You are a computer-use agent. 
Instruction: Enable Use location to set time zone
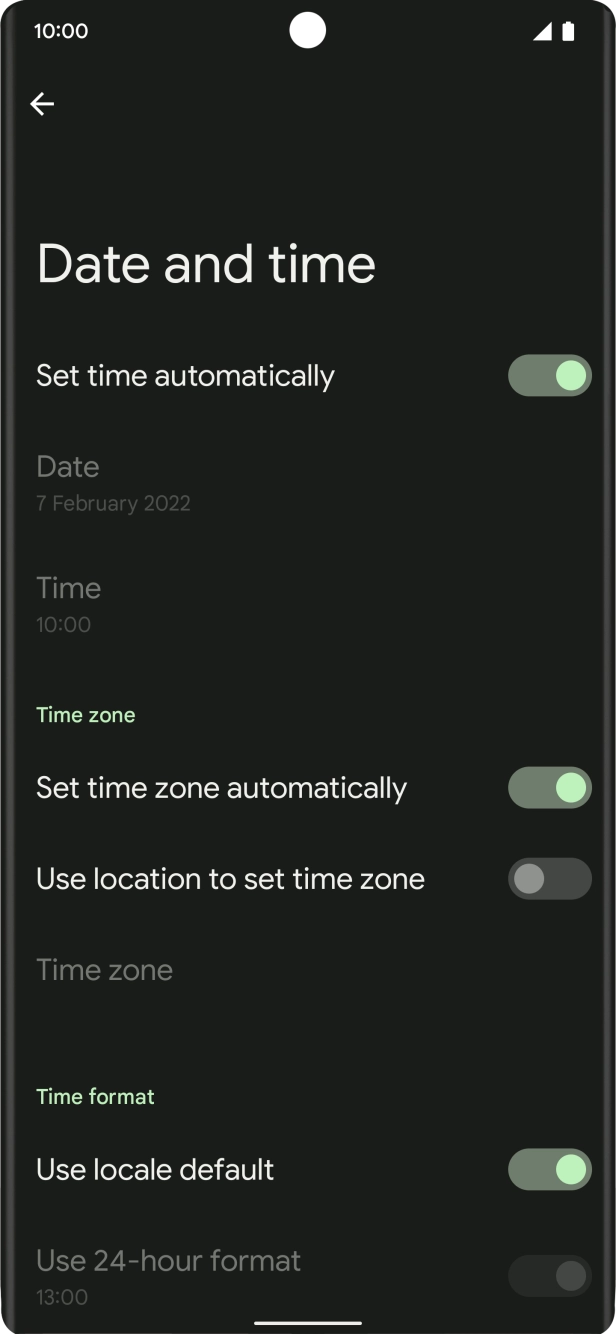[x=549, y=879]
